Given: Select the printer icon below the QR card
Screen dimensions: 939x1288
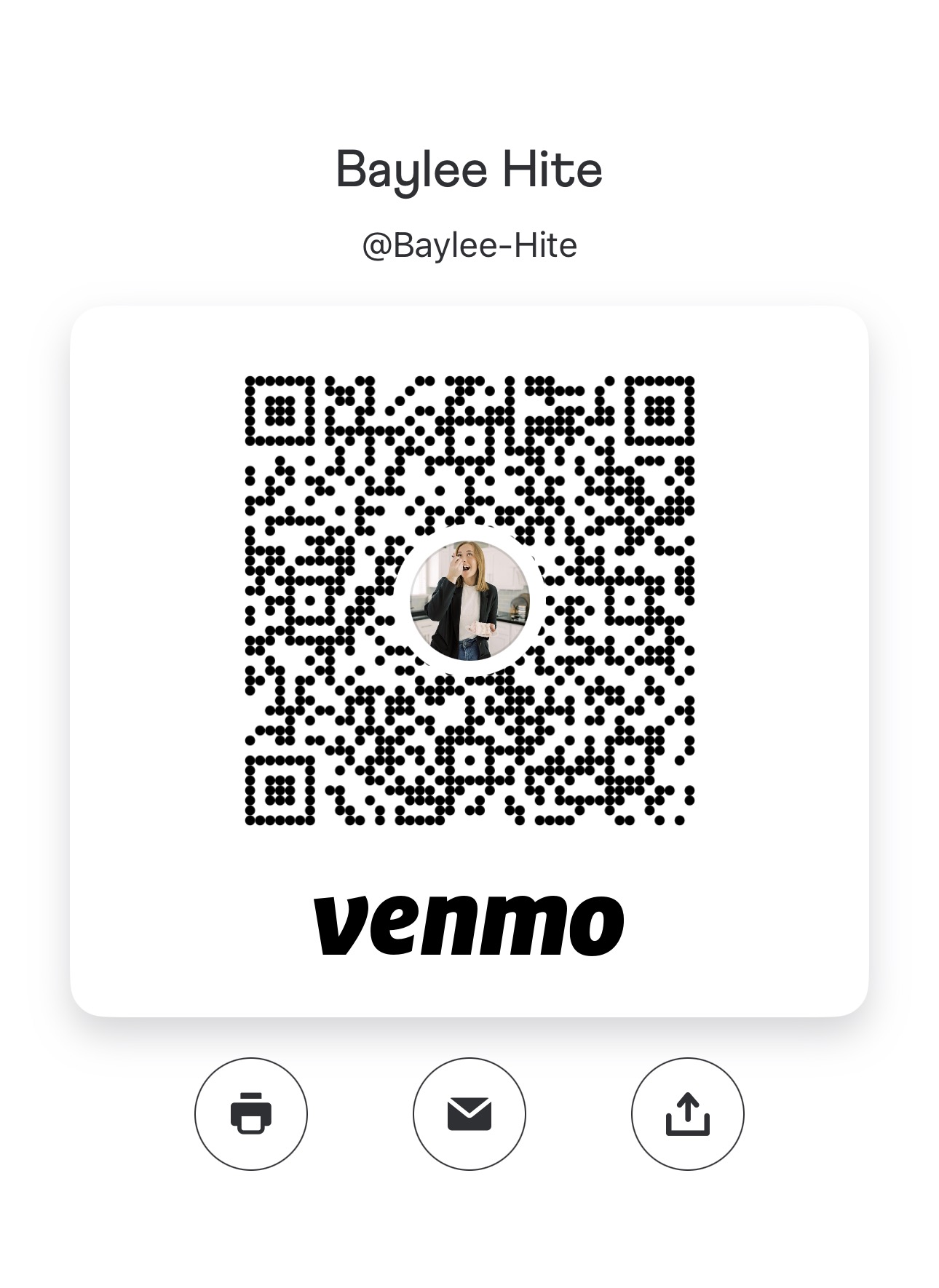Looking at the screenshot, I should point(251,1113).
